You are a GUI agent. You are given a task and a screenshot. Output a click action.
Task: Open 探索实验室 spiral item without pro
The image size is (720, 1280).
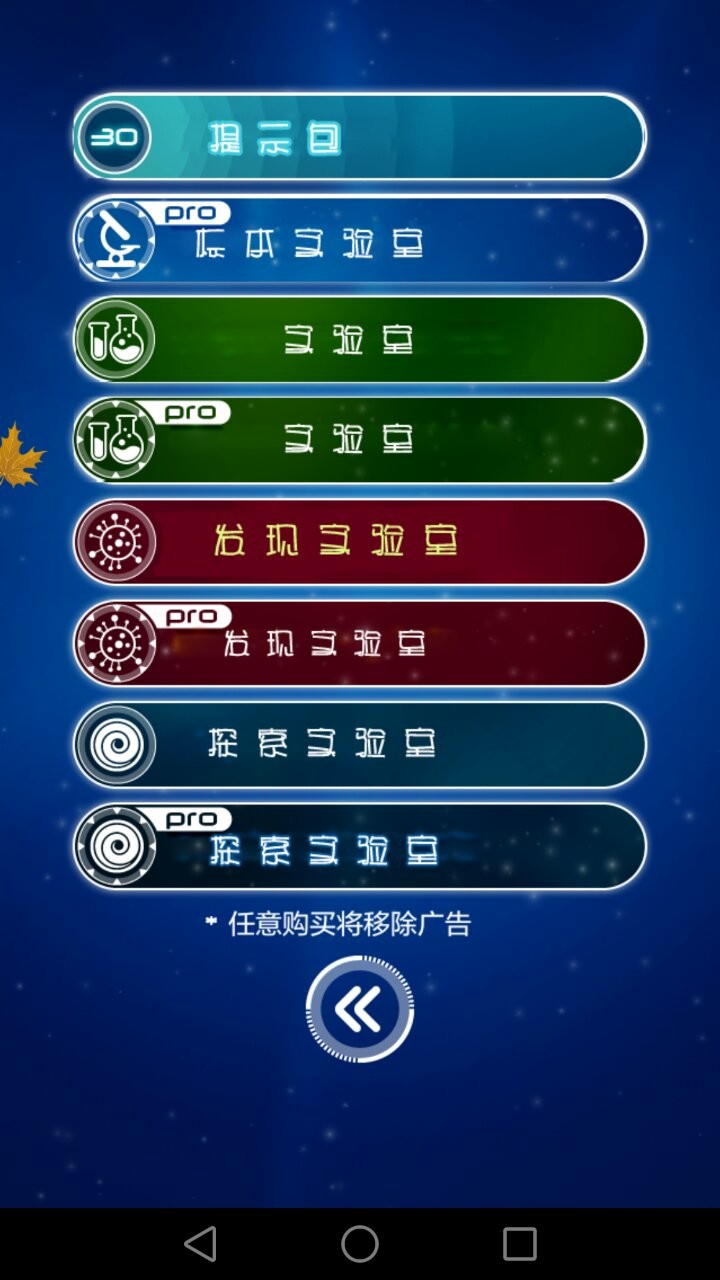[360, 744]
